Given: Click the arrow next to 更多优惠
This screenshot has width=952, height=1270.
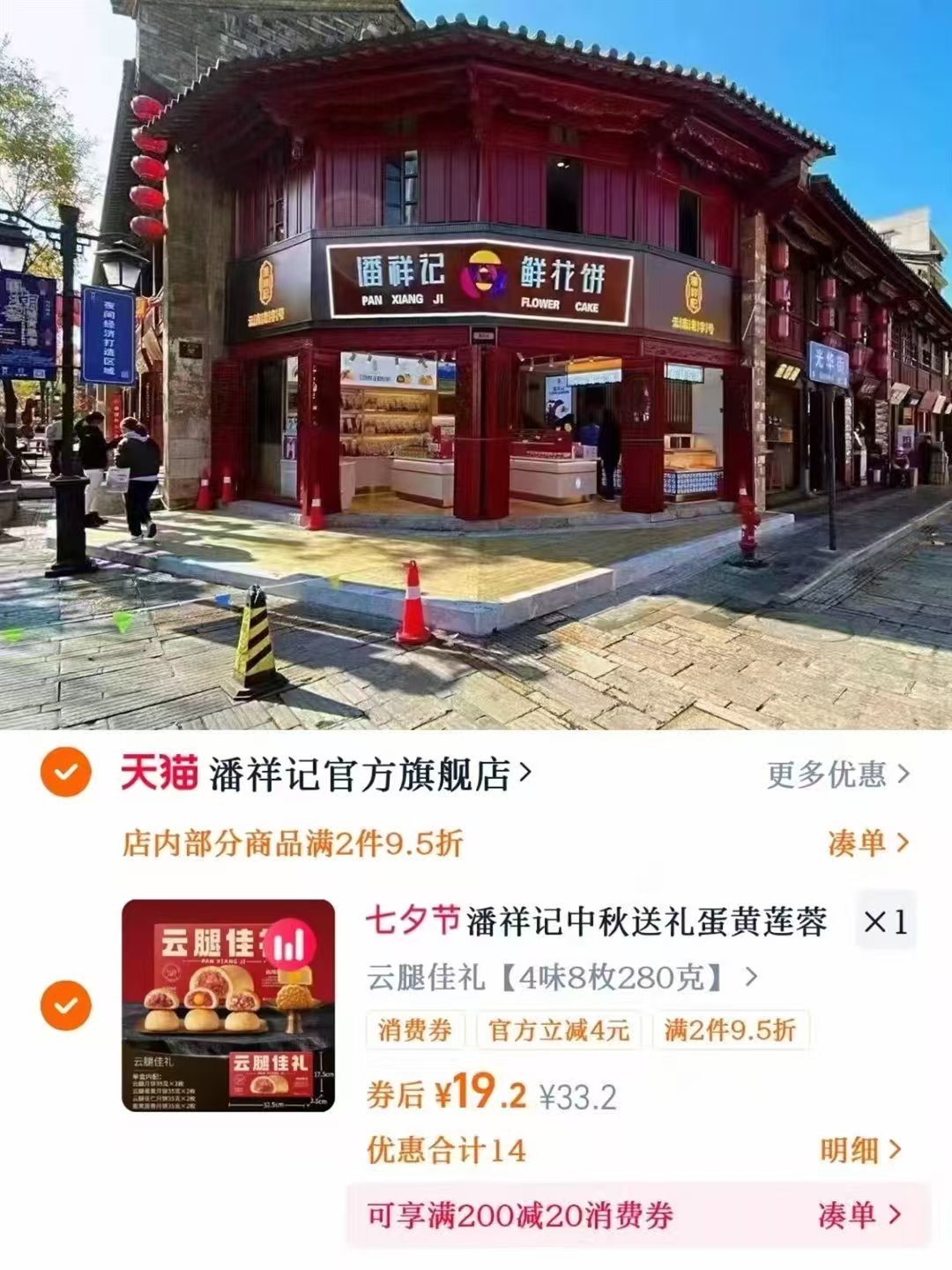Looking at the screenshot, I should coord(901,773).
